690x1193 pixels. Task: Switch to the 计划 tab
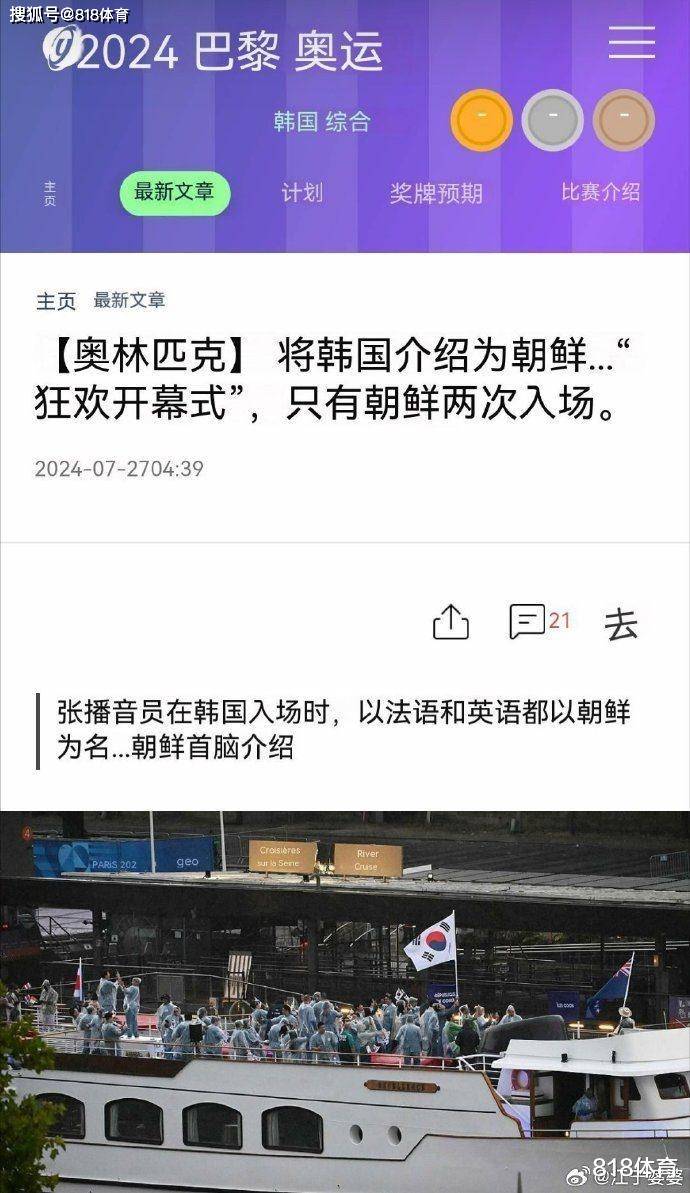tap(302, 193)
